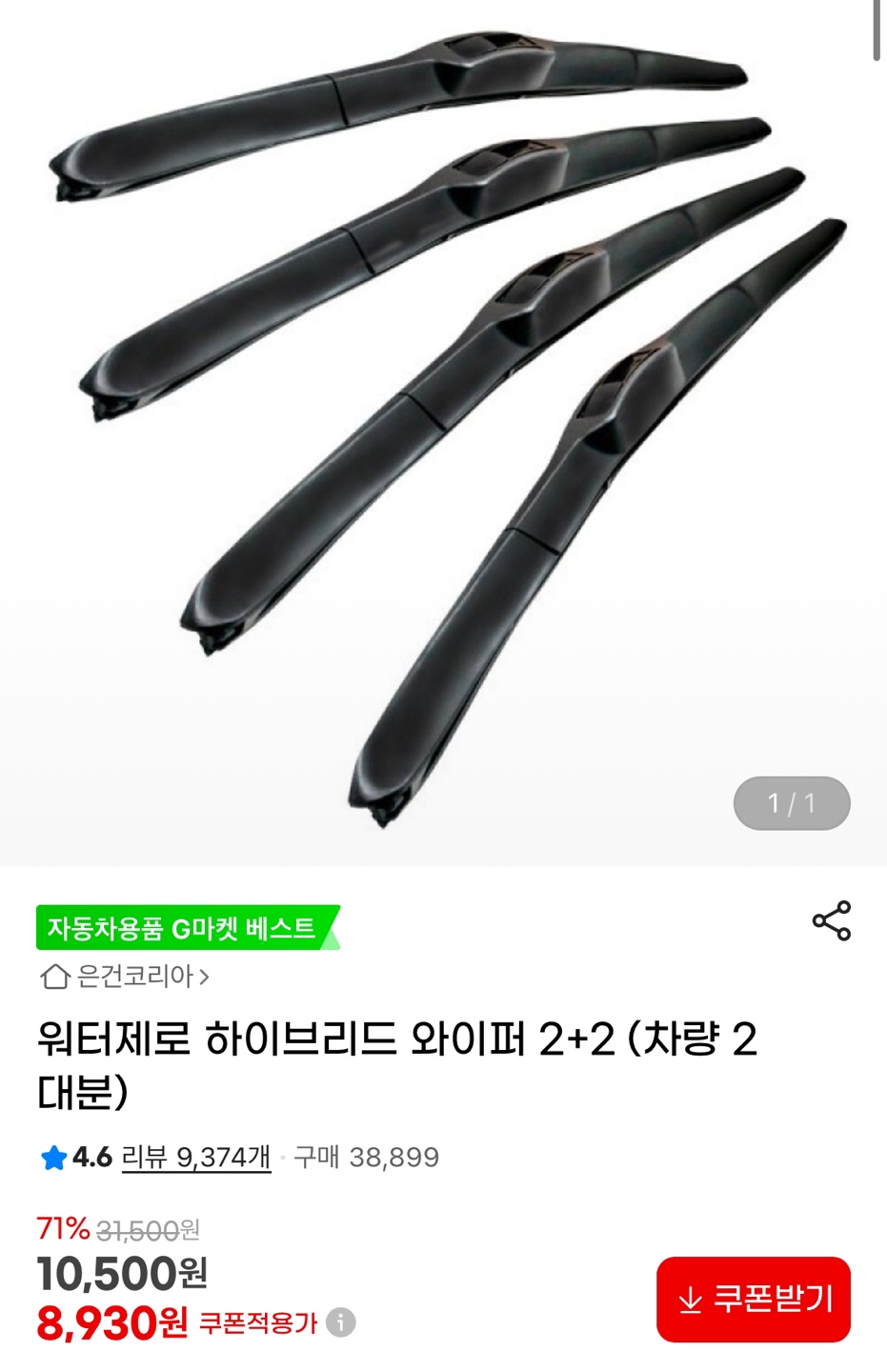Open the 자동차용품 G마켓 베스트 badge
This screenshot has width=887, height=1372.
186,928
